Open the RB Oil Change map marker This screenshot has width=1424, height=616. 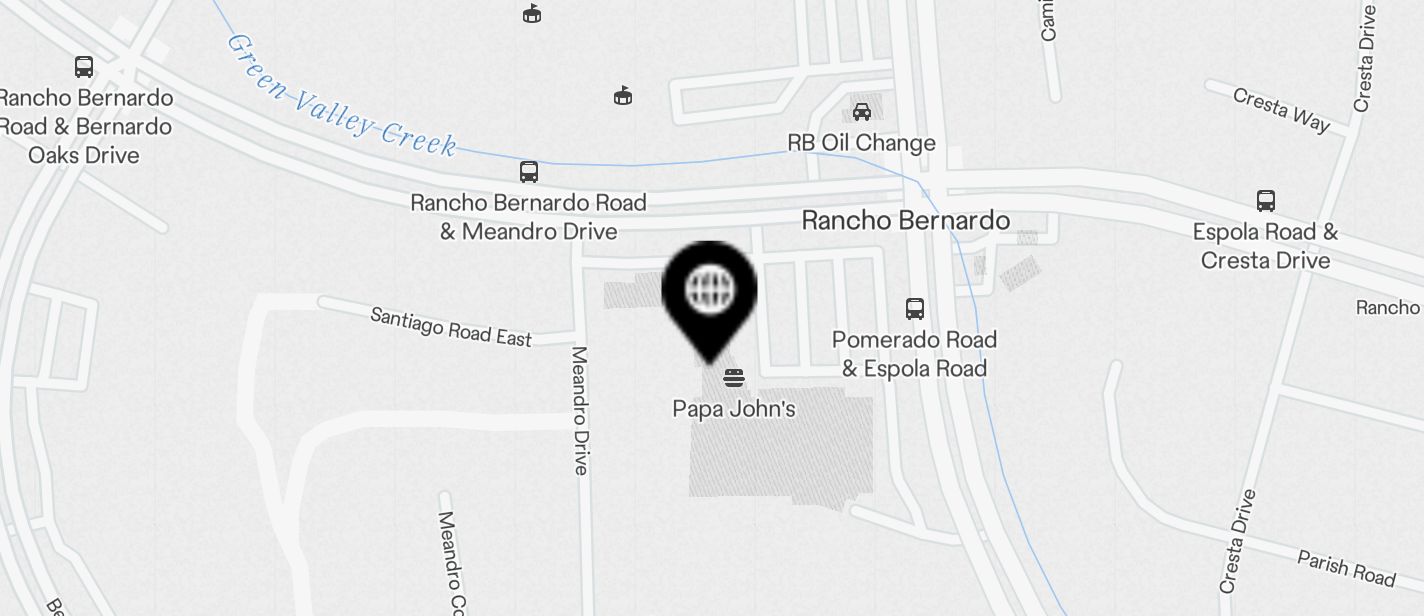(x=861, y=112)
